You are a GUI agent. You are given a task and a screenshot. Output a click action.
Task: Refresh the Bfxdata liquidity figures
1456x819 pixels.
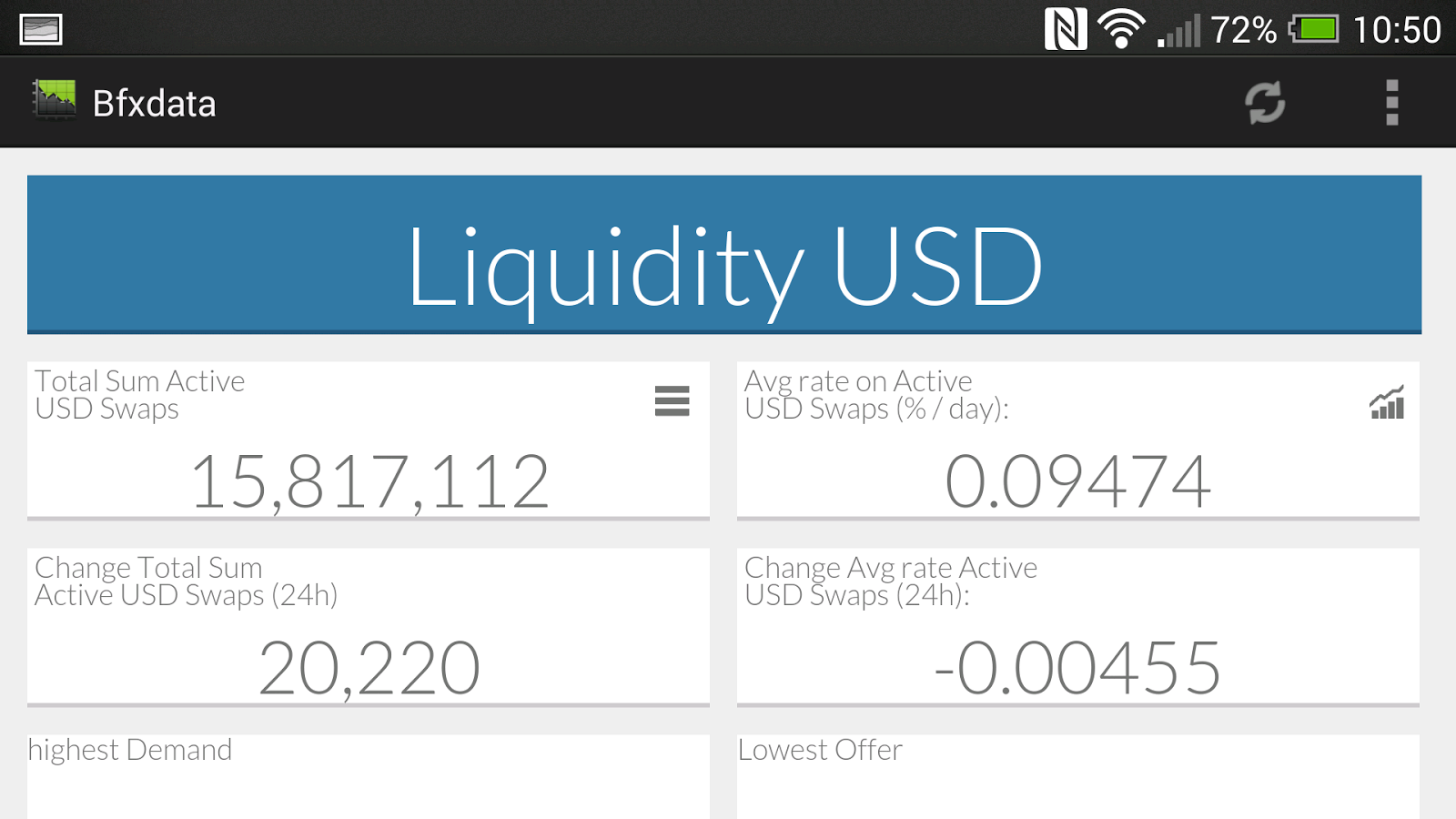(x=1265, y=102)
